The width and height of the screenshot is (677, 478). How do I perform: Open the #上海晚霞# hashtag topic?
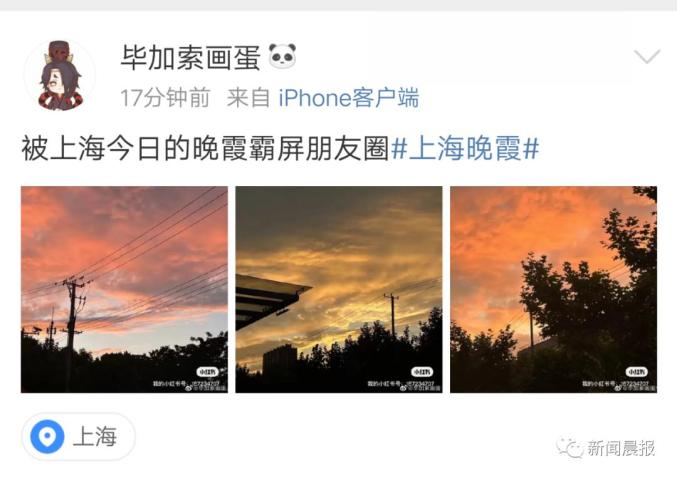(x=465, y=148)
